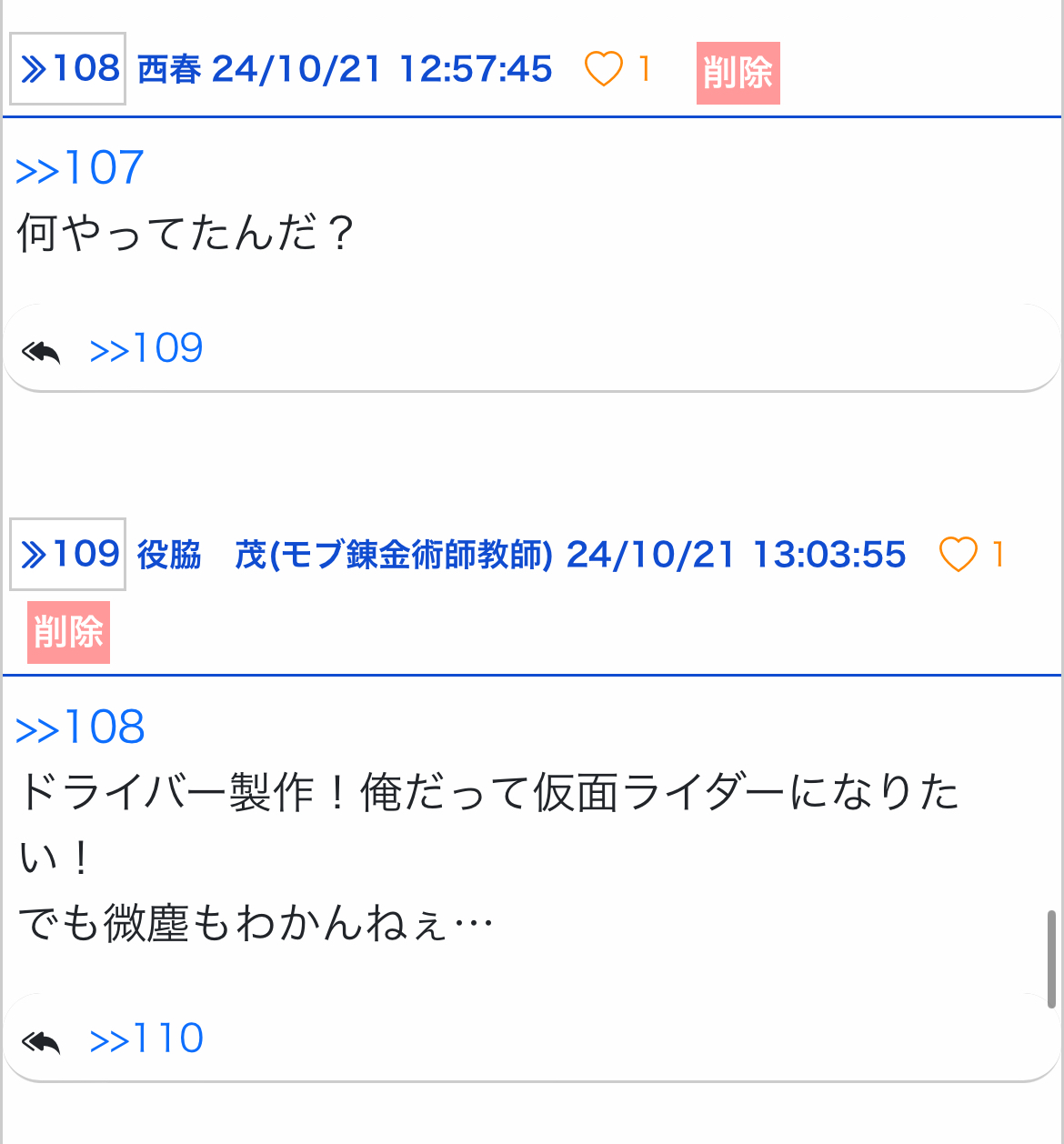Screen dimensions: 1064x1144
Task: Follow the >>107 anchor link
Action: tap(80, 168)
